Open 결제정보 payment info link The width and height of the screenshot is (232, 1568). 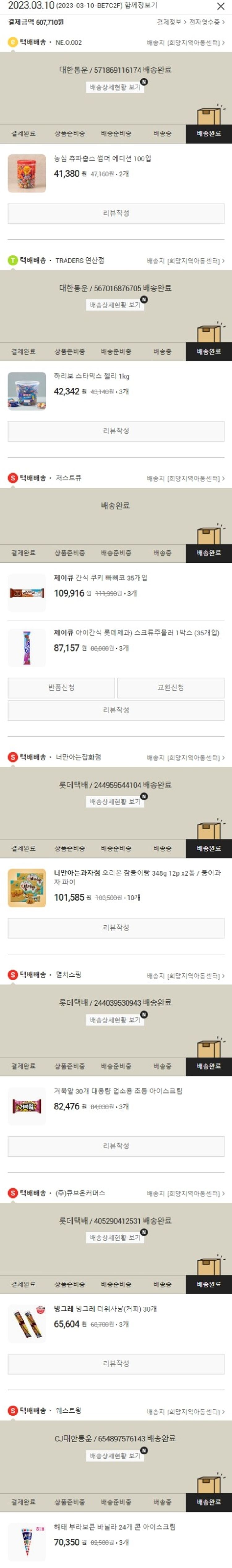pyautogui.click(x=170, y=23)
